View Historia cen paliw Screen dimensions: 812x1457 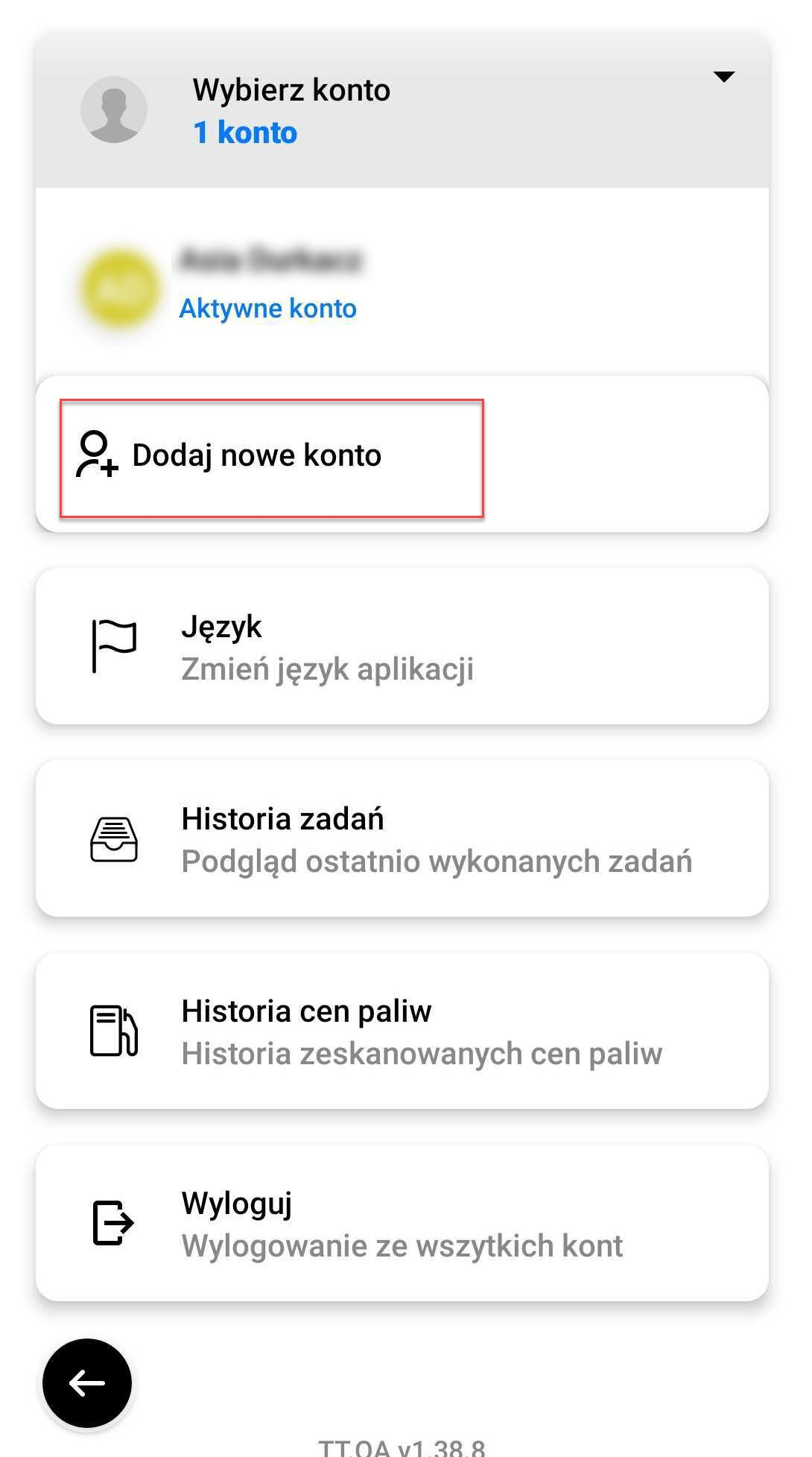pyautogui.click(x=402, y=1031)
